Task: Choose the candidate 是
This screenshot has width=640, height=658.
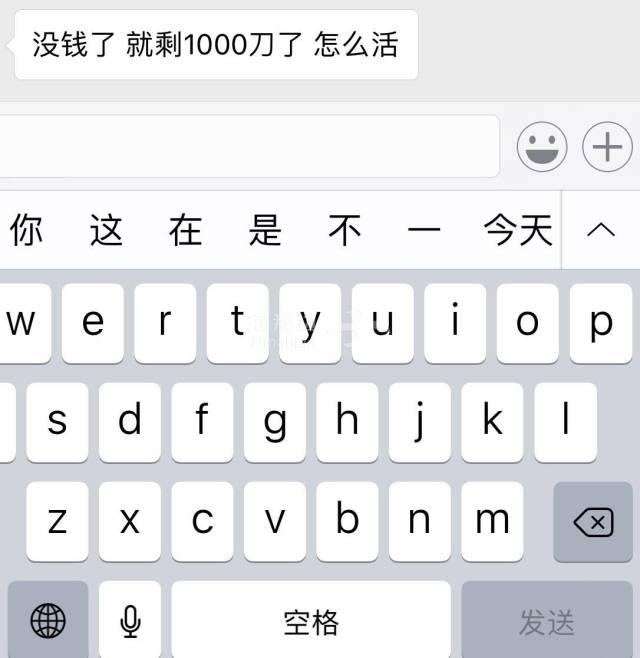Action: tap(265, 230)
